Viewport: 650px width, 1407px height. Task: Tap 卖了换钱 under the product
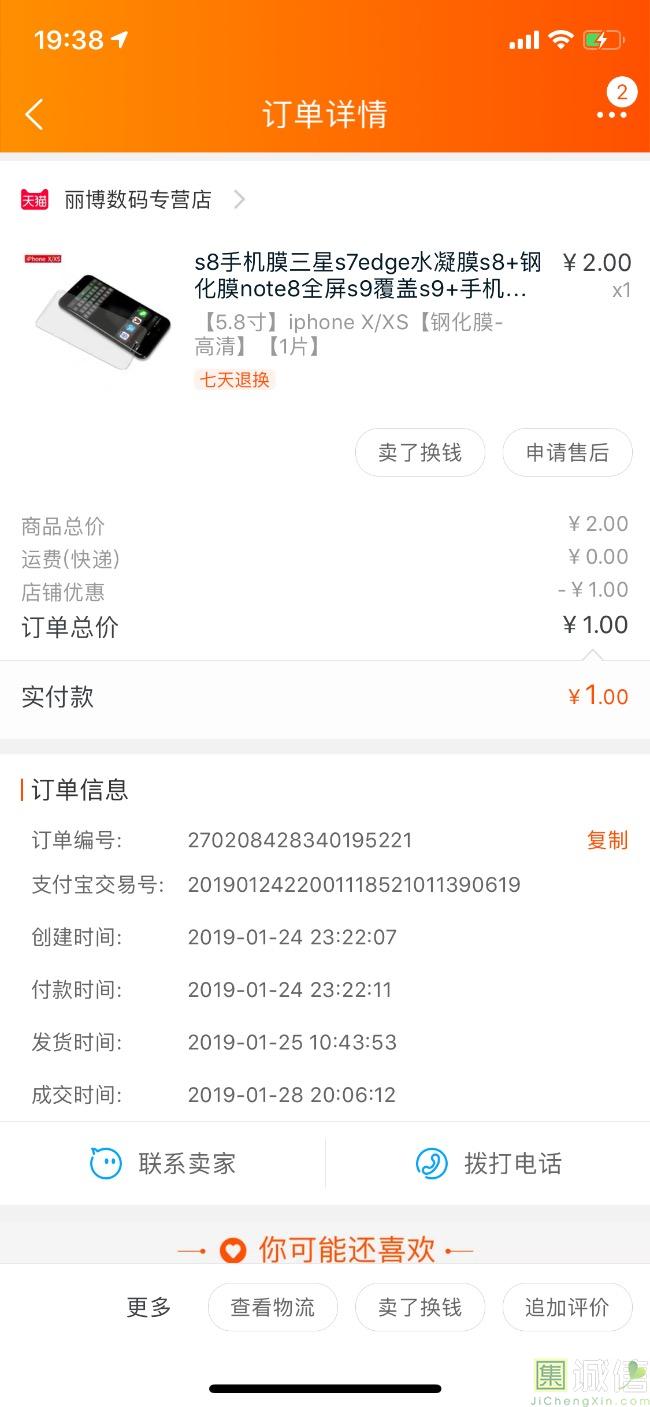pyautogui.click(x=420, y=453)
